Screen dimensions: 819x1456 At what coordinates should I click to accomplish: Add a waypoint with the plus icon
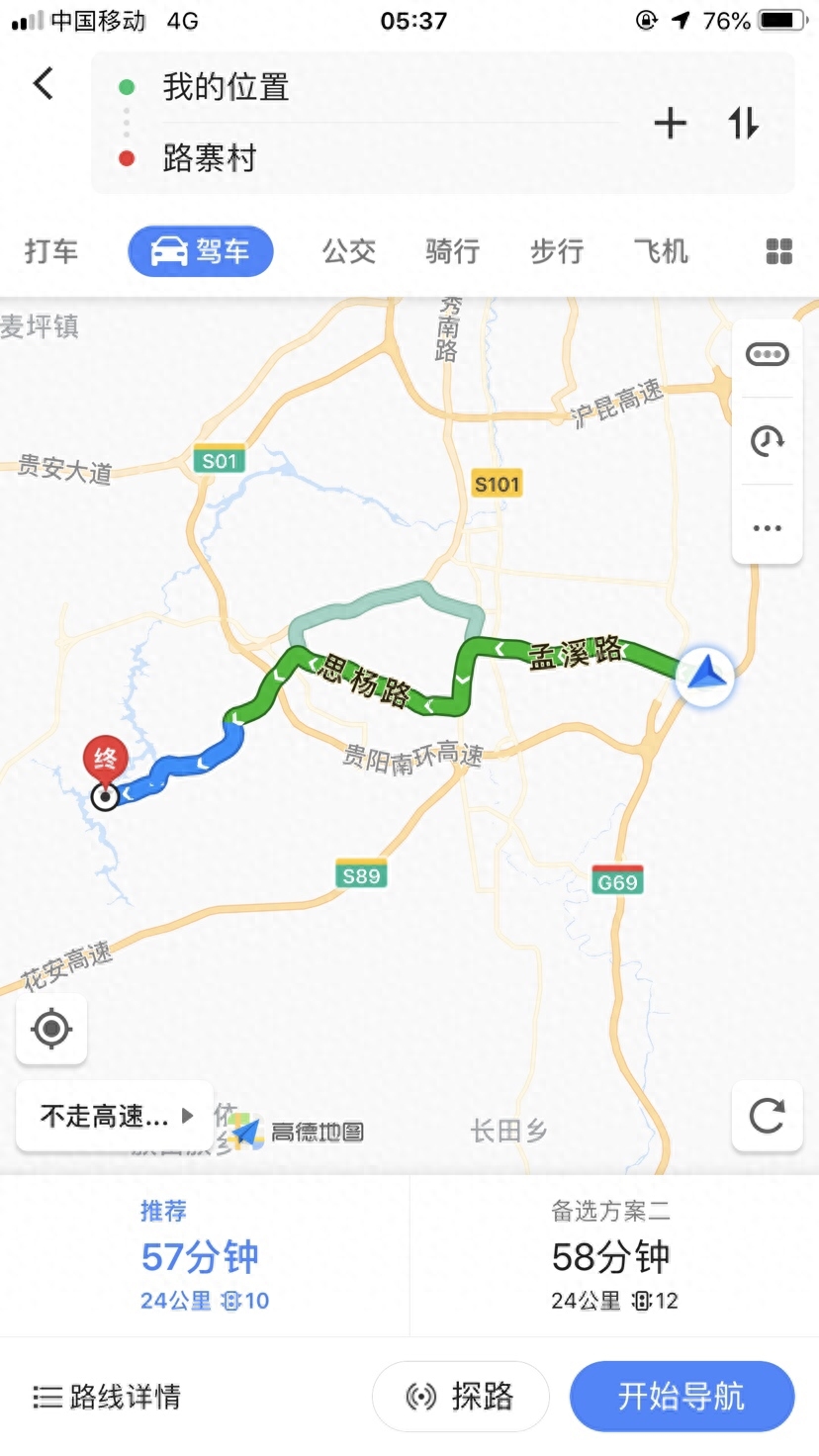670,123
